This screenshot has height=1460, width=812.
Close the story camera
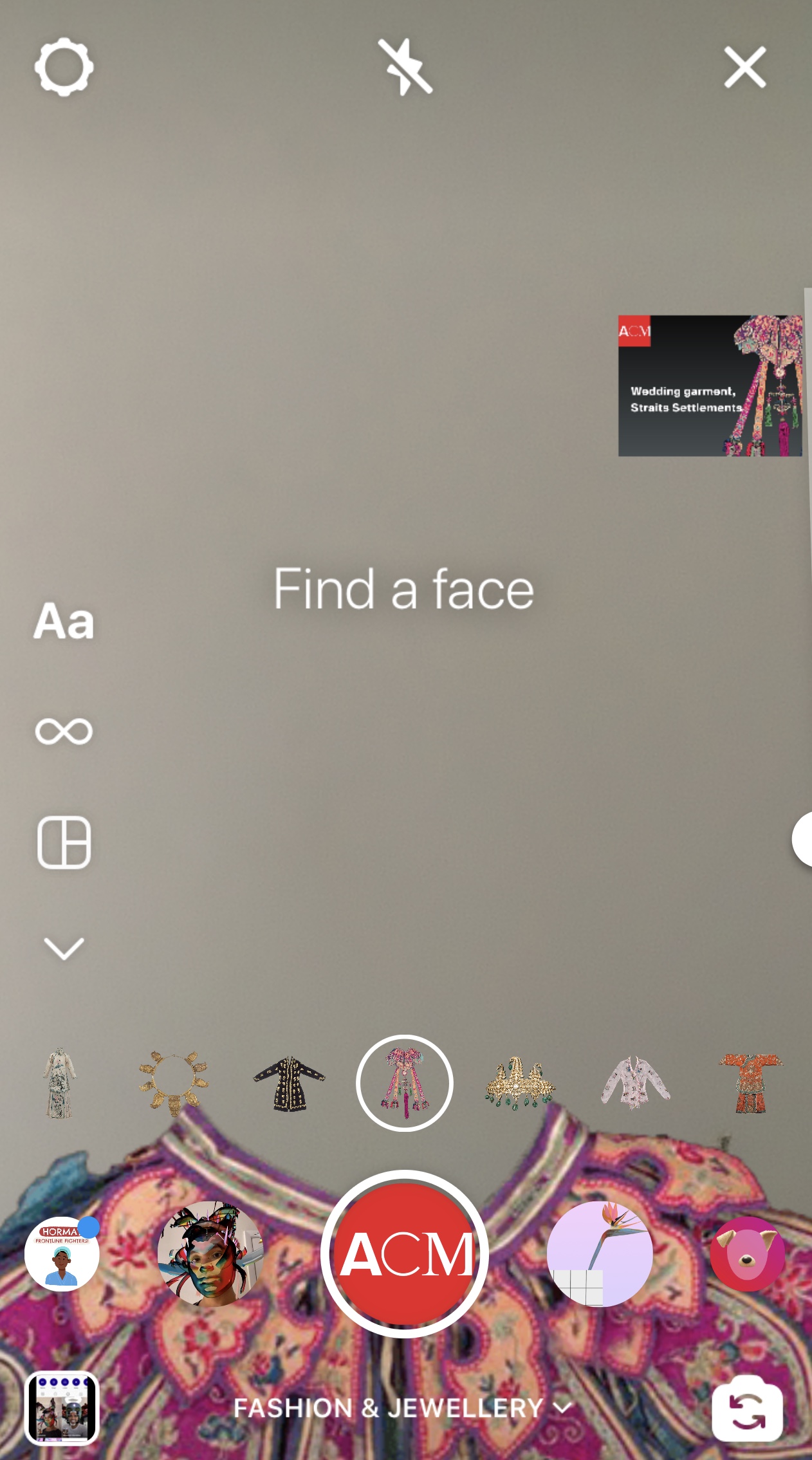(744, 68)
